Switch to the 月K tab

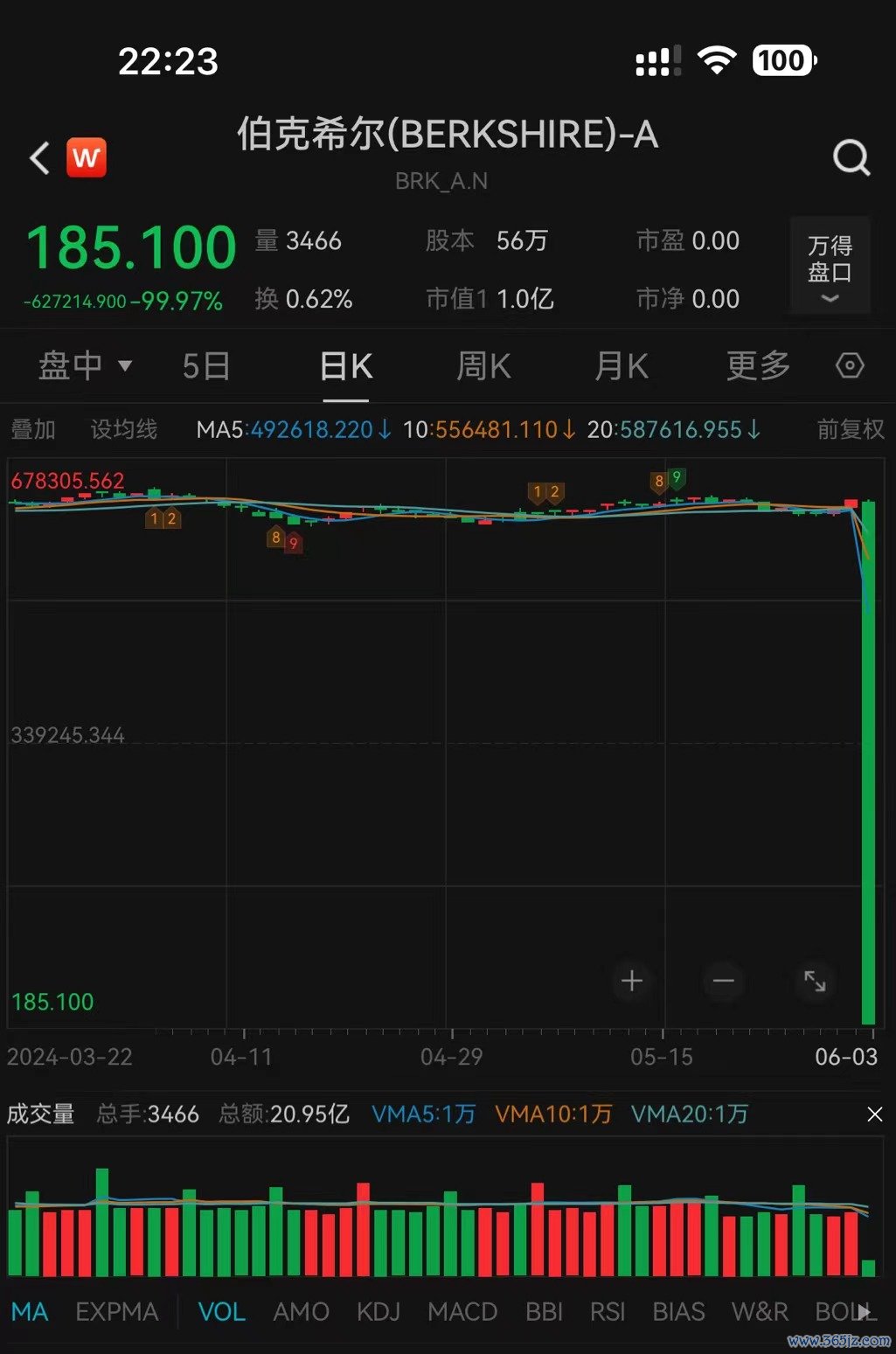(x=622, y=365)
